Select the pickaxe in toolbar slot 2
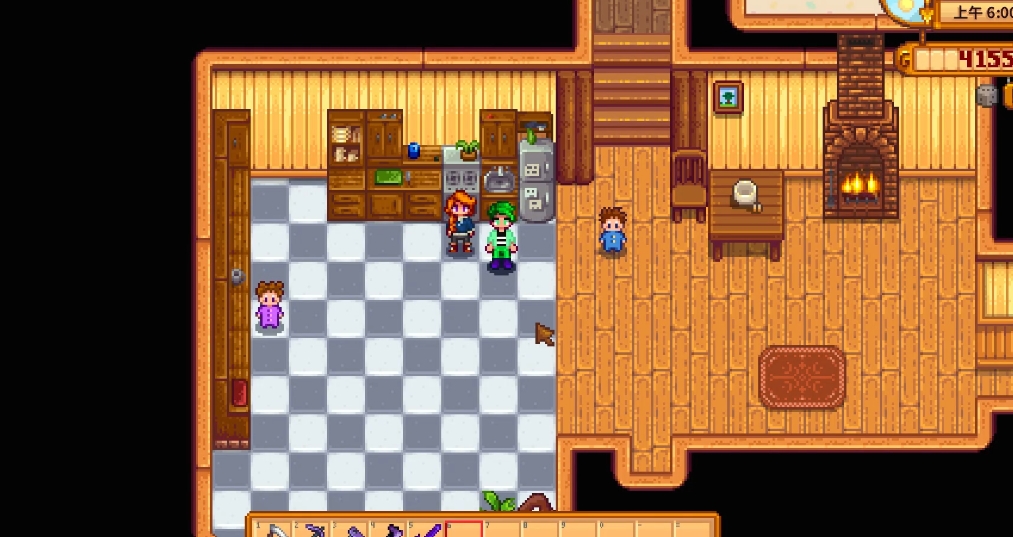The height and width of the screenshot is (537, 1013). (313, 530)
